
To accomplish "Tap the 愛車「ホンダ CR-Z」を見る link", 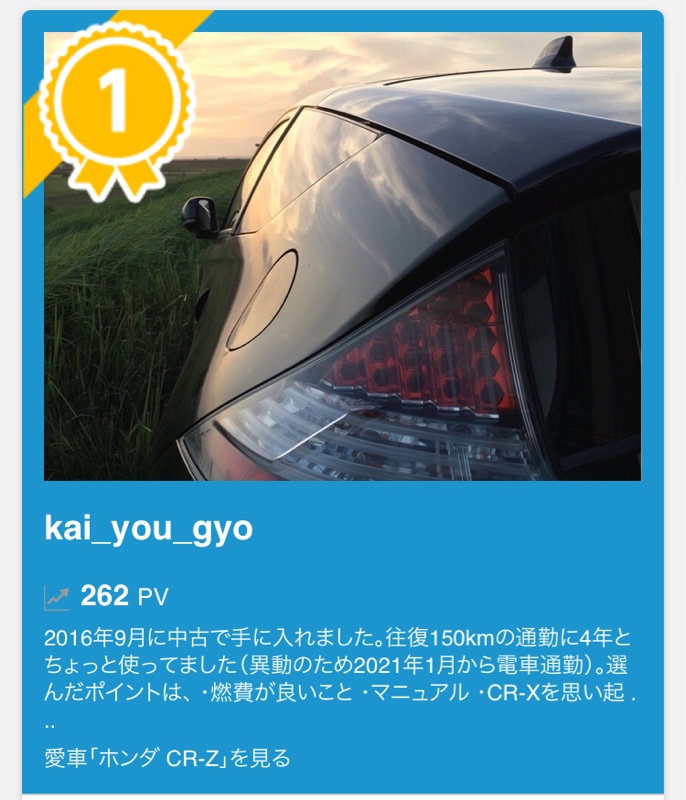I will point(167,758).
